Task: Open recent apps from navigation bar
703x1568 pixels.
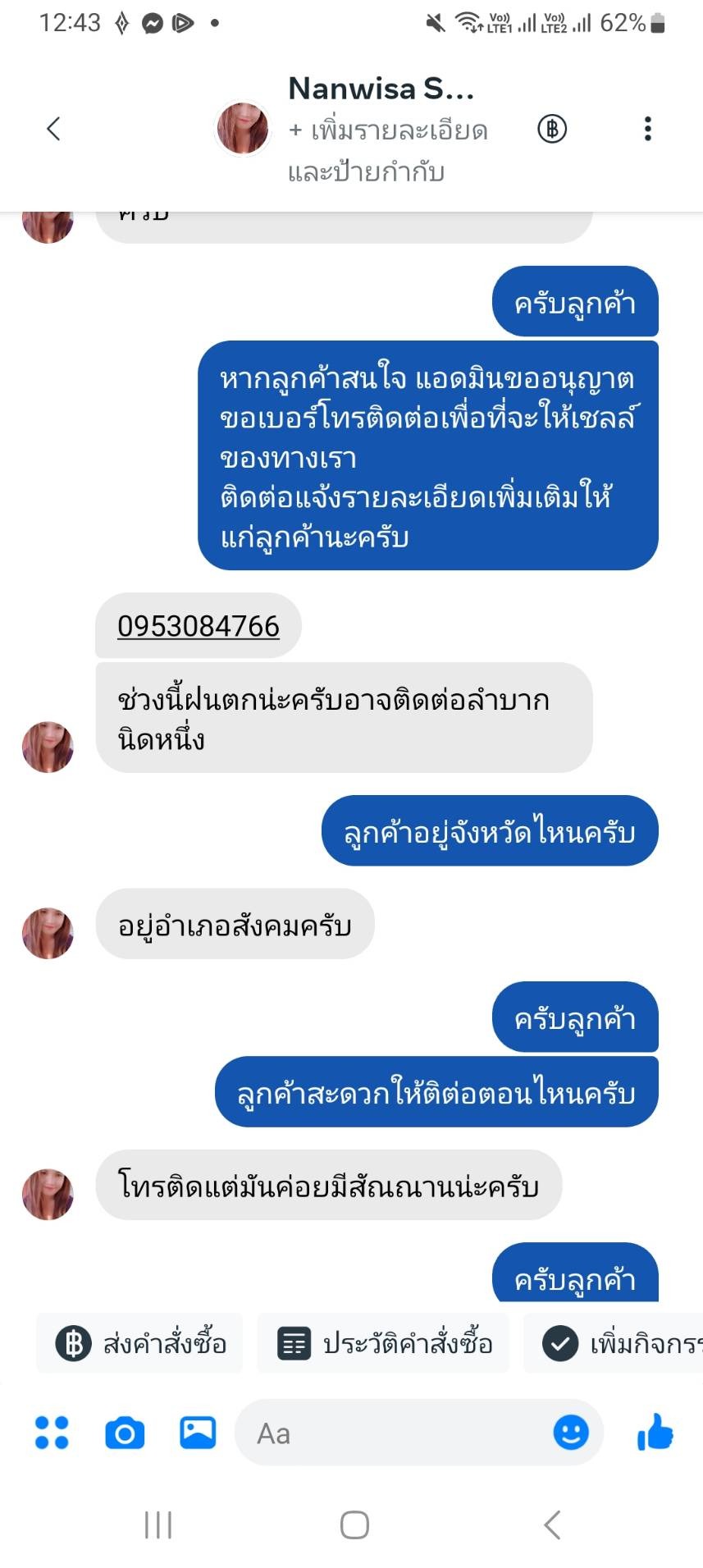Action: click(158, 1525)
